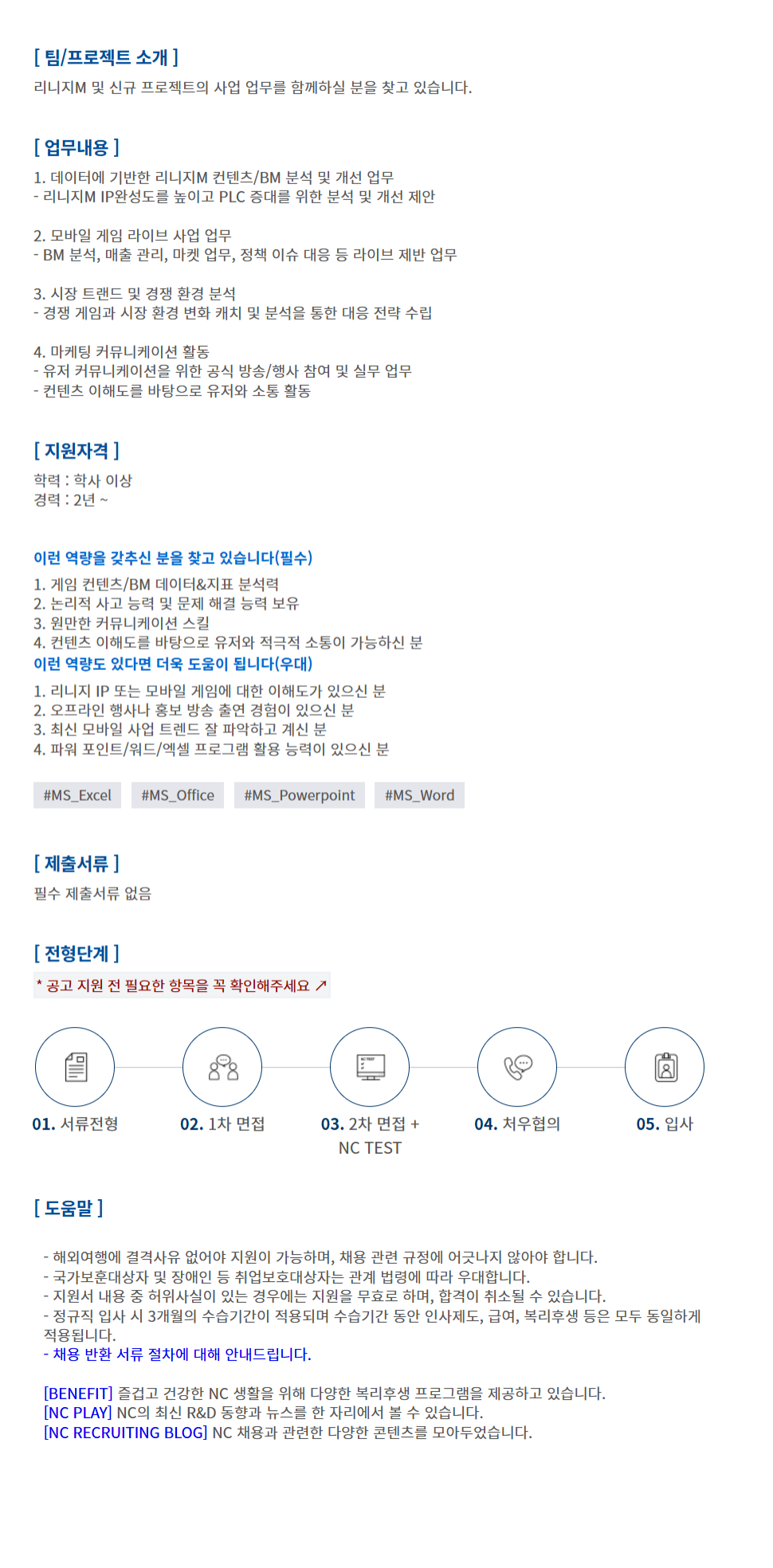
Task: Open the BENEFIT link
Action: [x=78, y=1393]
